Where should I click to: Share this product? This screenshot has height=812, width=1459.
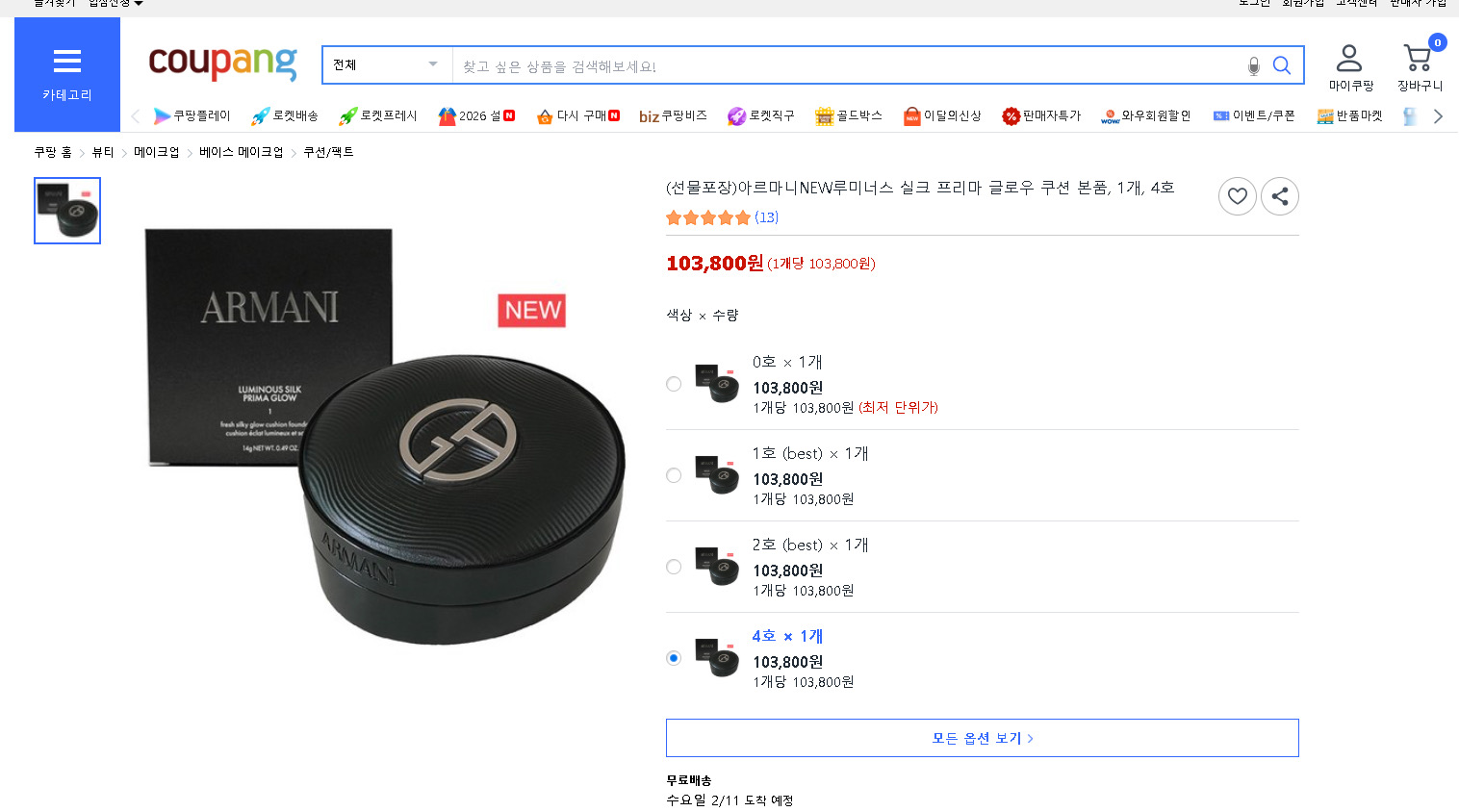point(1279,196)
